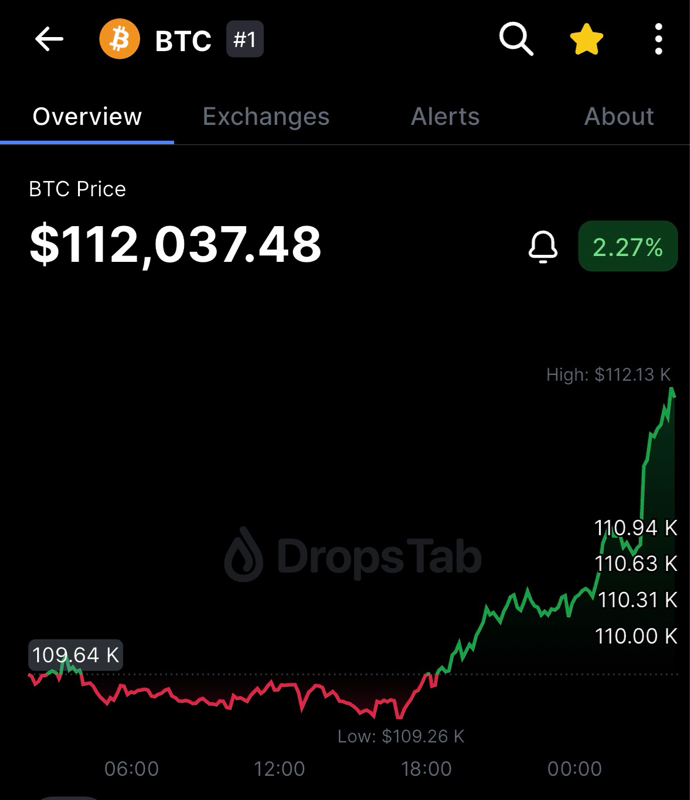This screenshot has width=690, height=800.
Task: Go back with the arrow
Action: tap(49, 40)
